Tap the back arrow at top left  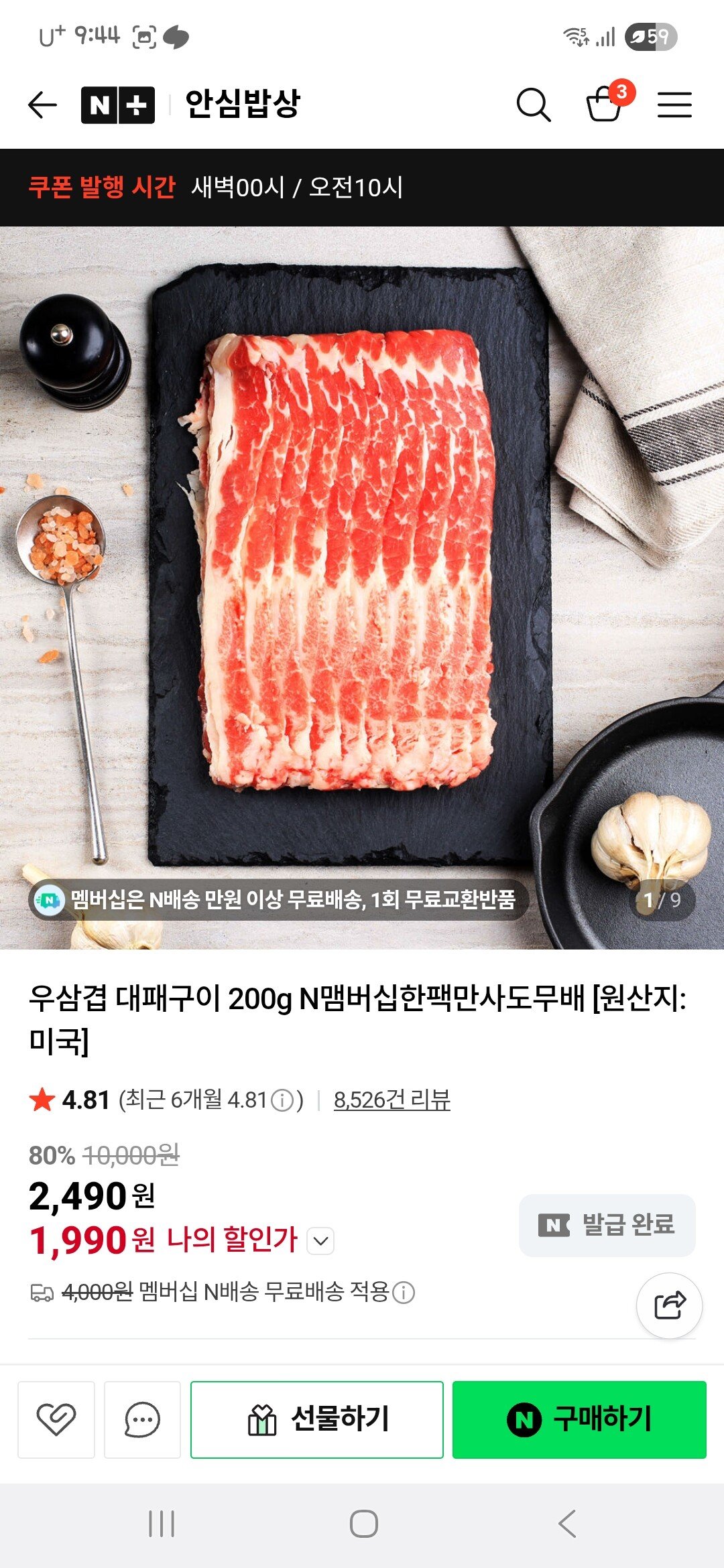42,104
